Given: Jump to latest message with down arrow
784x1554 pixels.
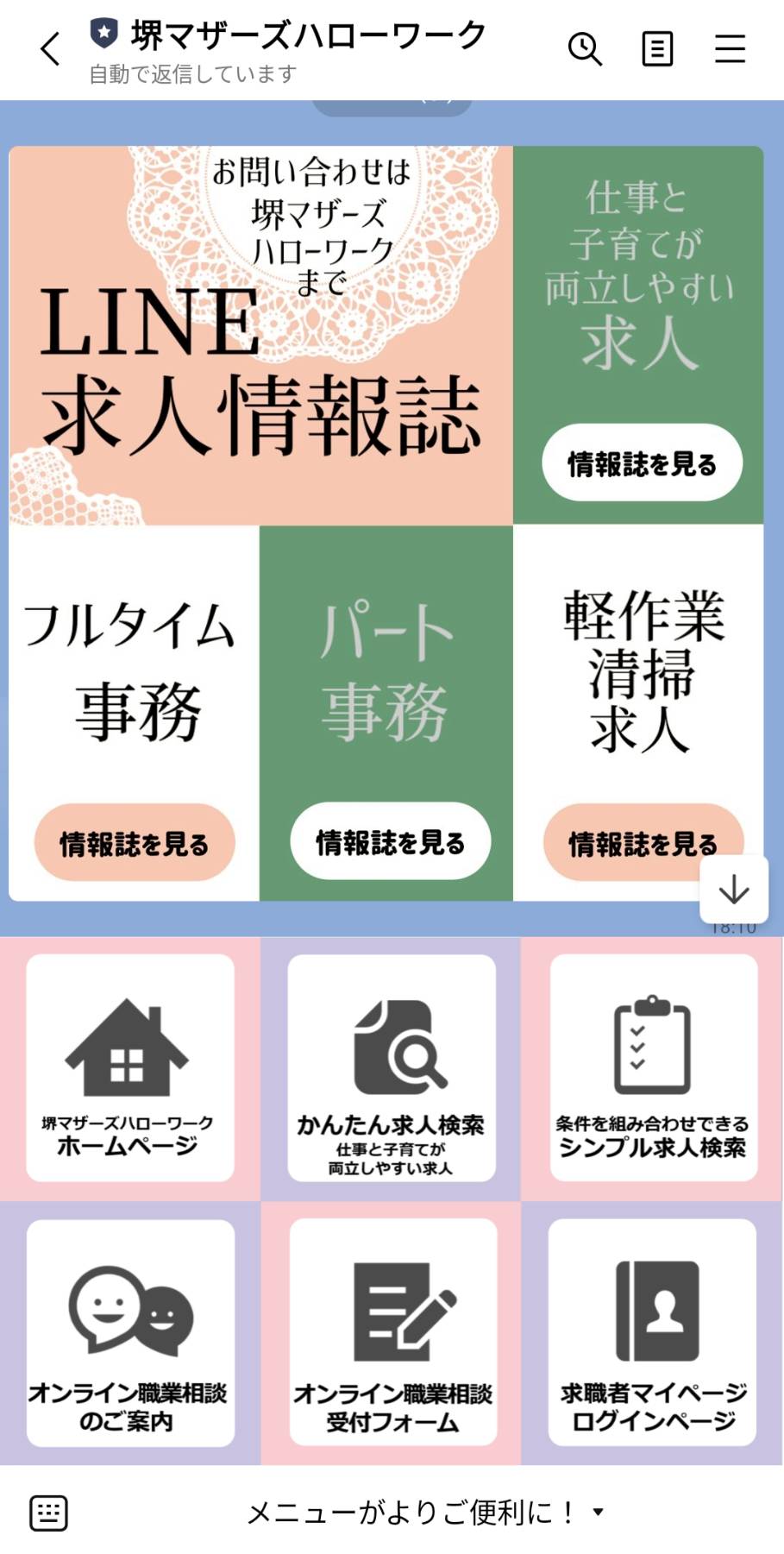Looking at the screenshot, I should (x=733, y=890).
